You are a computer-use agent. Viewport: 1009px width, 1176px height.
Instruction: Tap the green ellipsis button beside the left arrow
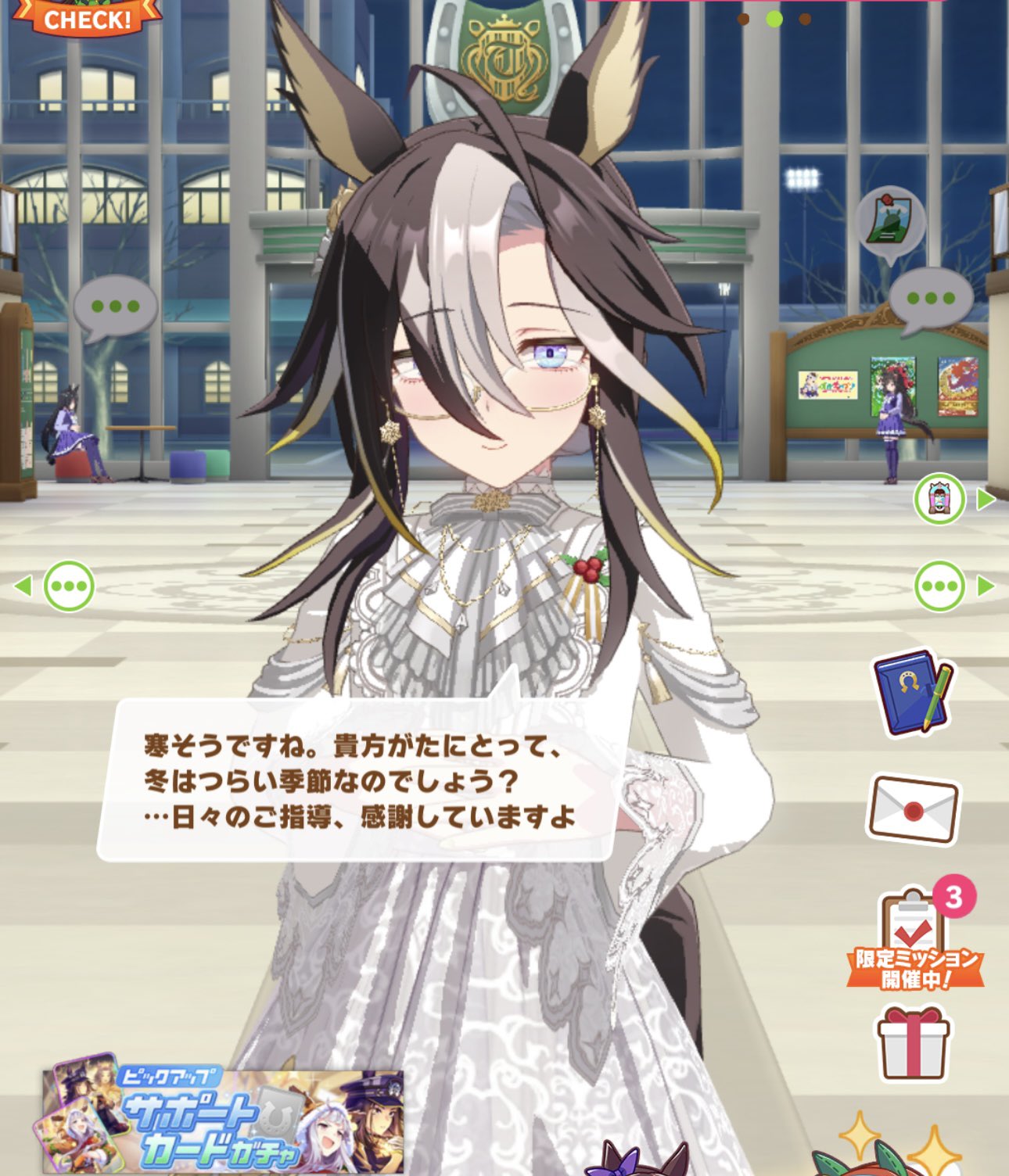pyautogui.click(x=69, y=586)
